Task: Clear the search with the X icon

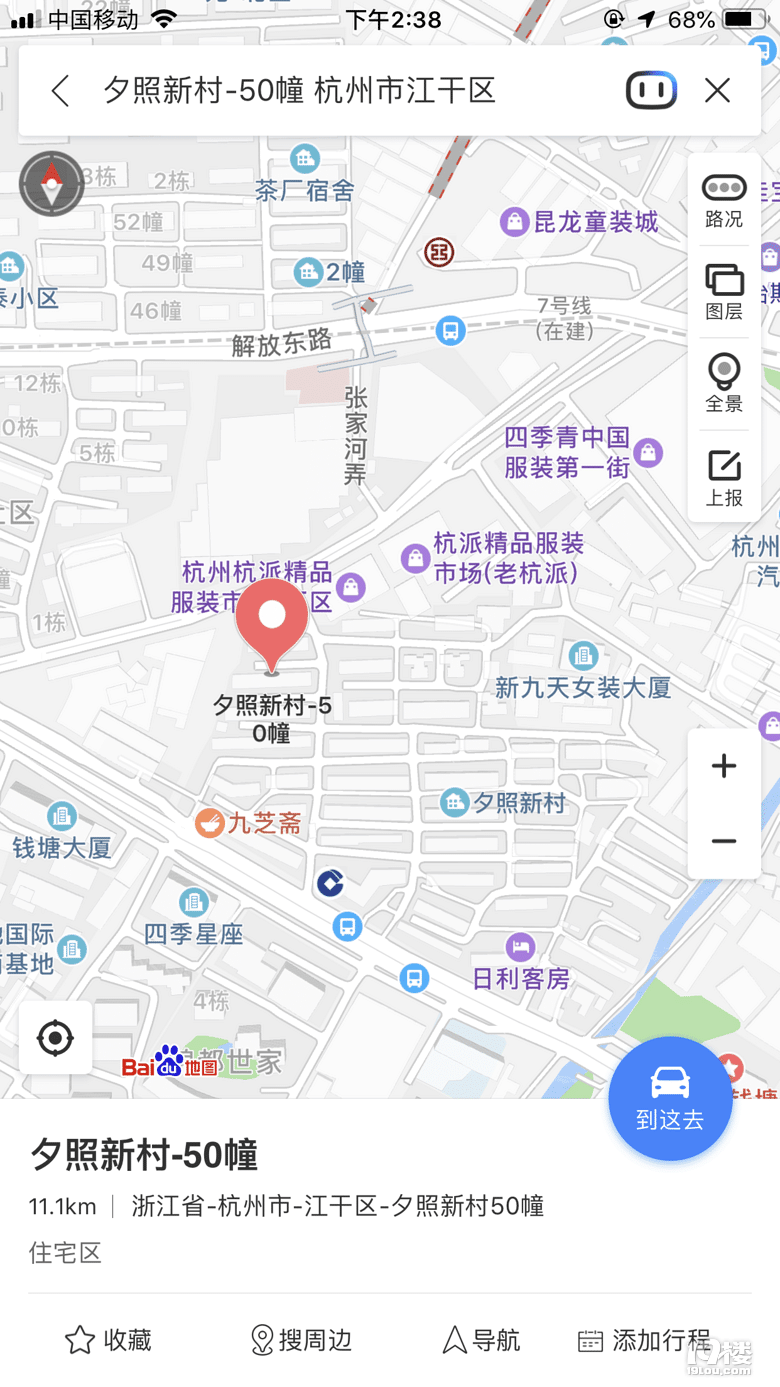Action: click(x=717, y=91)
